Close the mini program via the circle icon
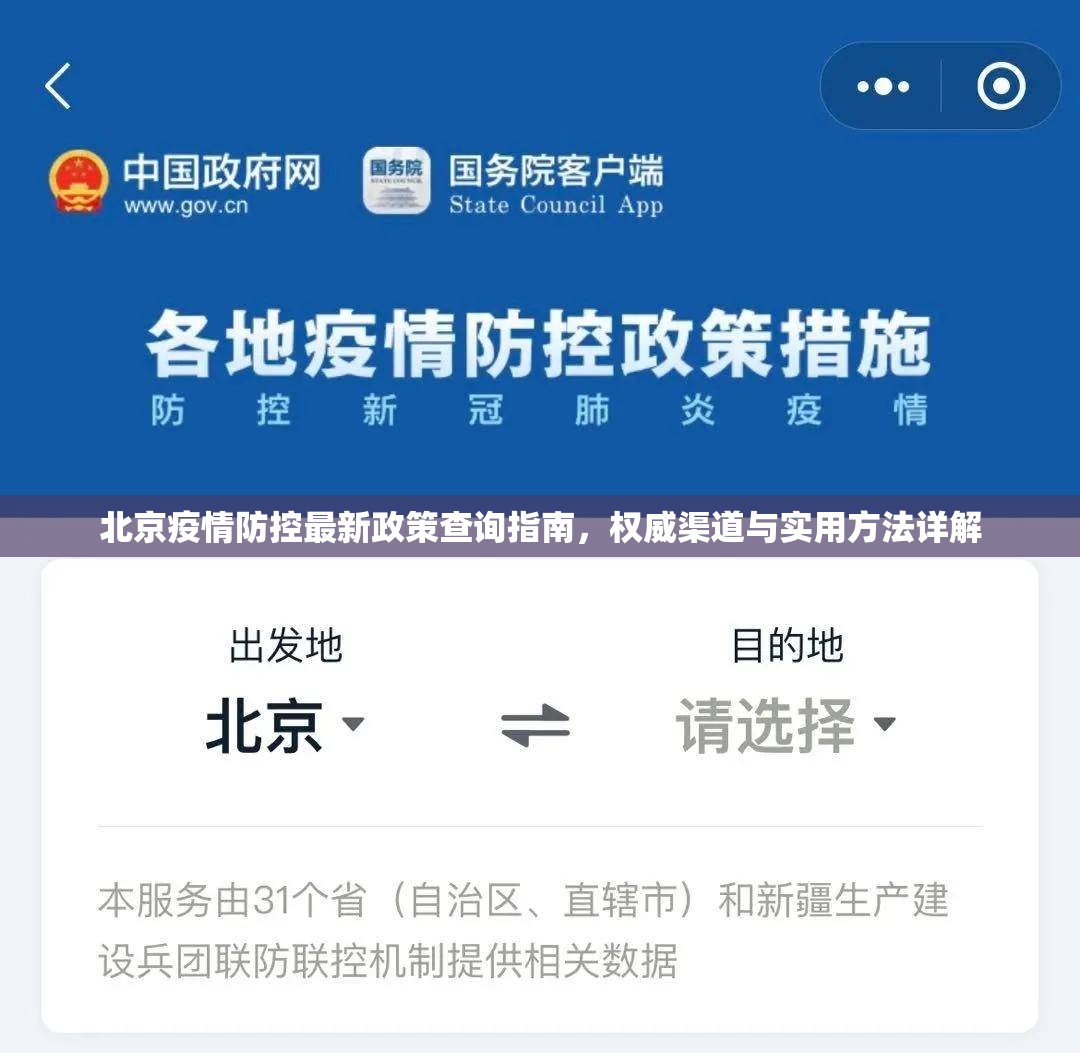 pyautogui.click(x=1001, y=87)
